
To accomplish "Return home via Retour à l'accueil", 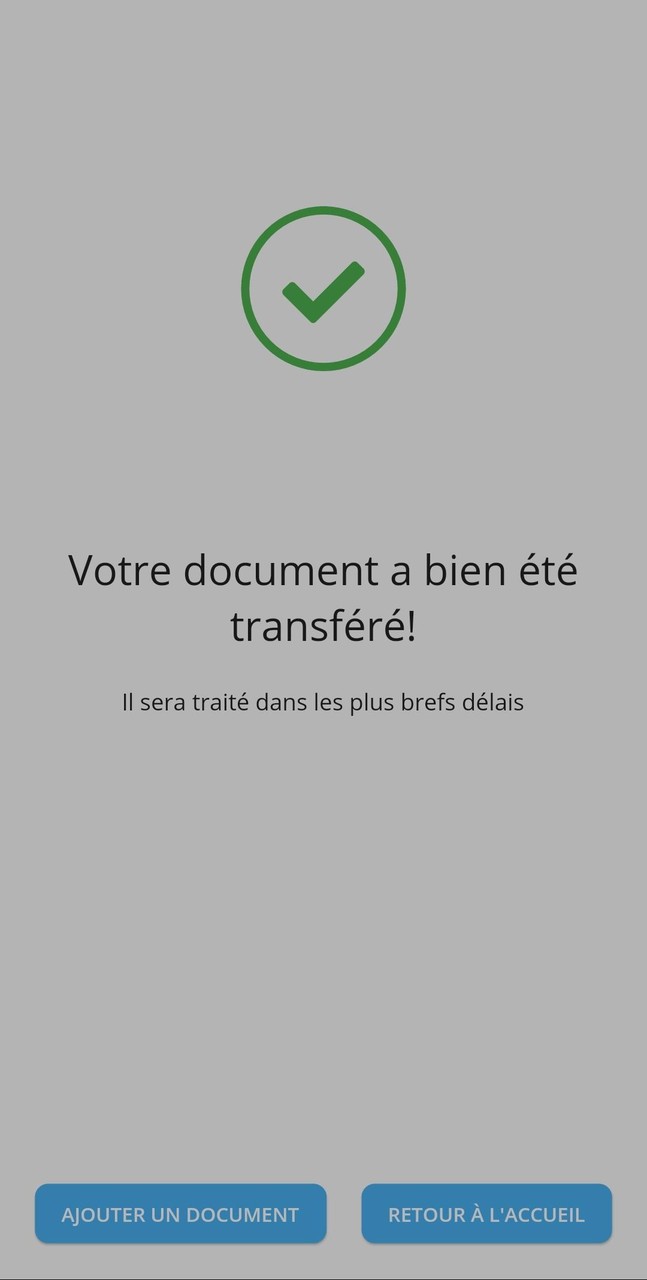I will tap(486, 1214).
